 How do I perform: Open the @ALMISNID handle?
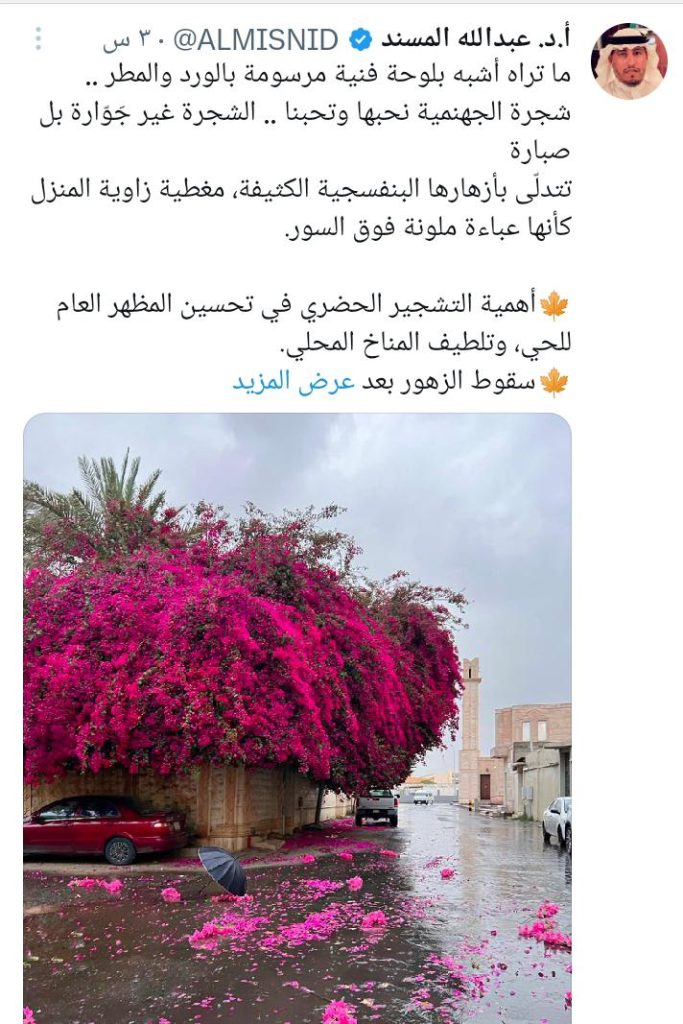(x=258, y=40)
